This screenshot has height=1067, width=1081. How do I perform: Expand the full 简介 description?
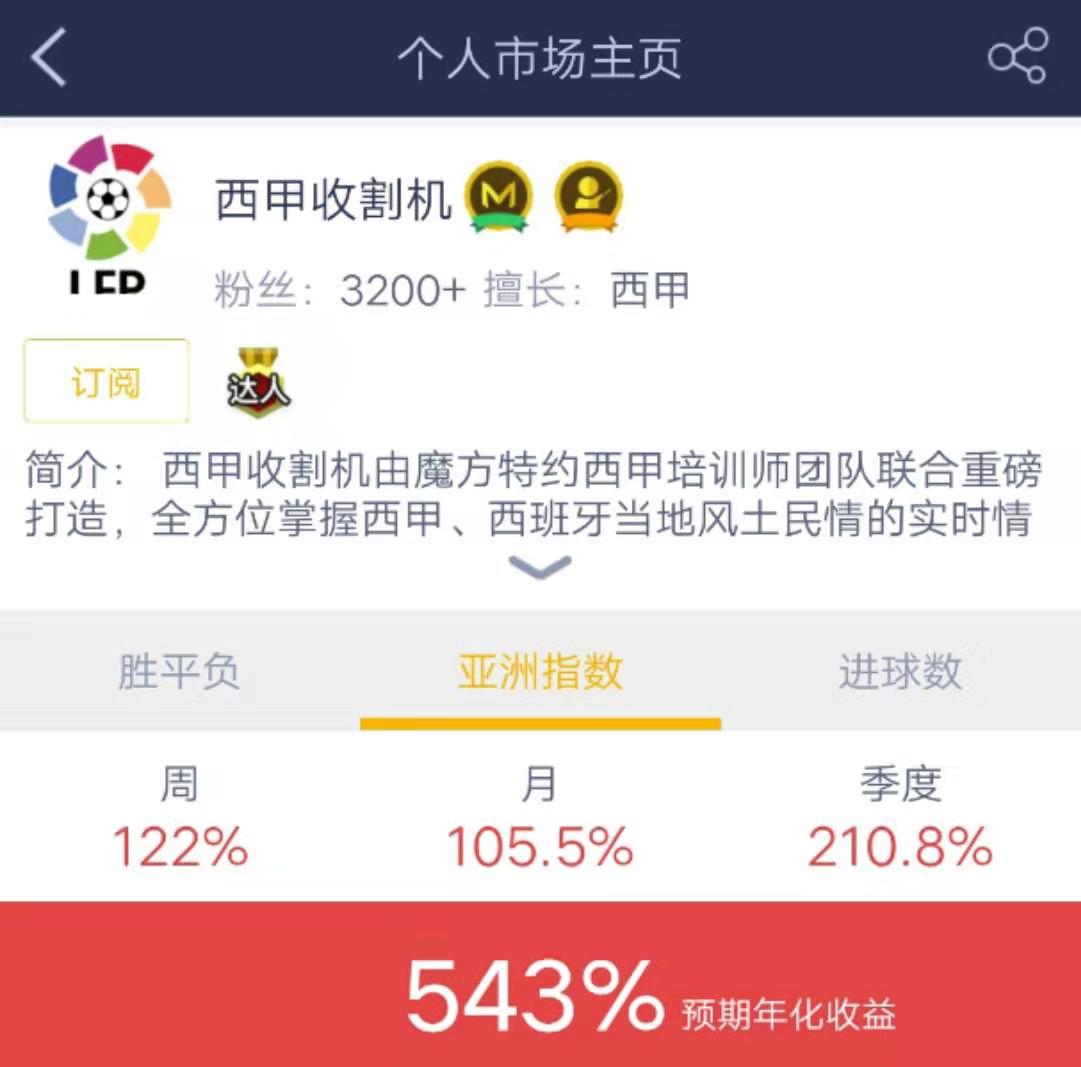[540, 567]
